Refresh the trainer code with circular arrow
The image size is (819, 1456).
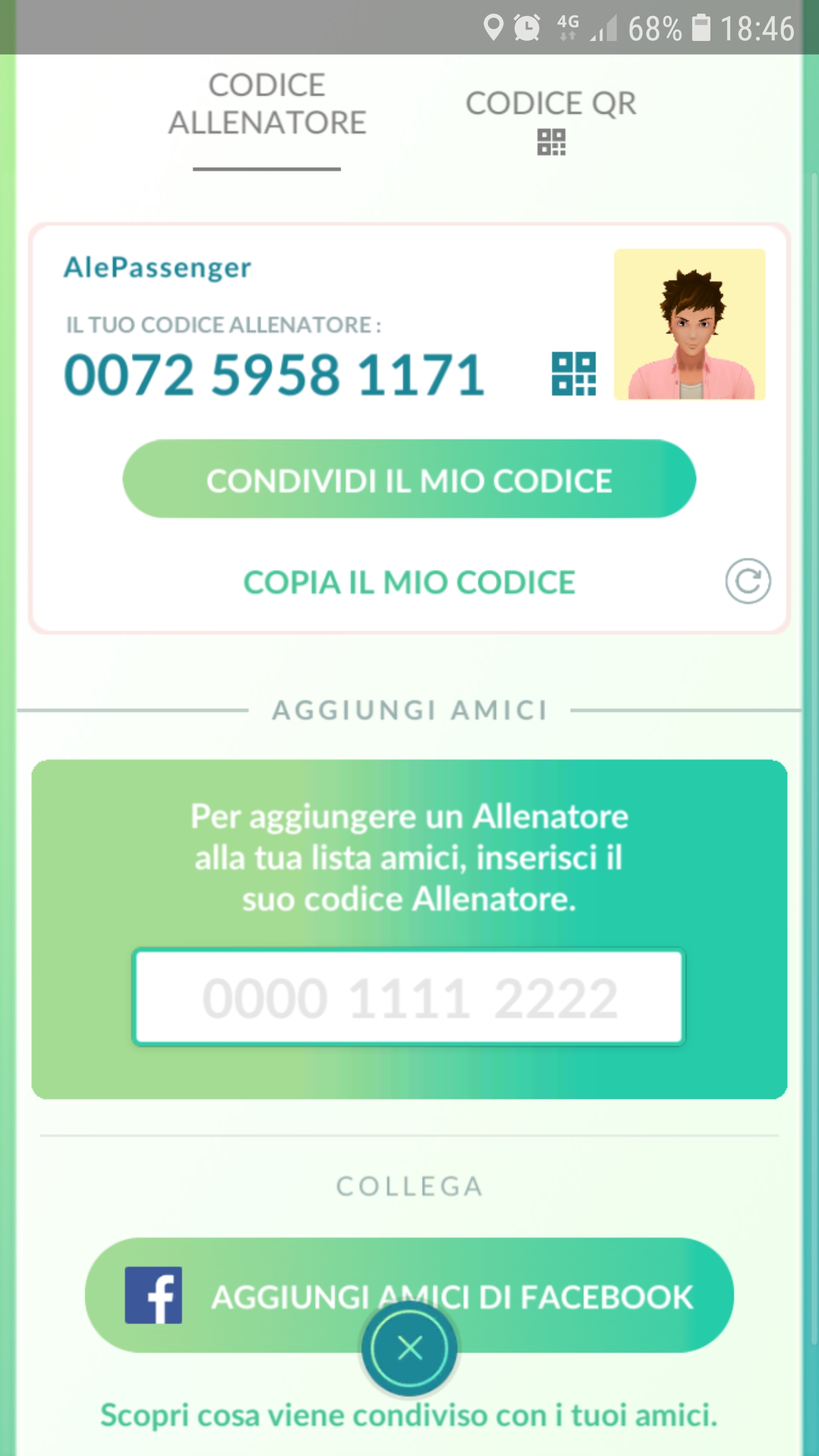[x=747, y=581]
